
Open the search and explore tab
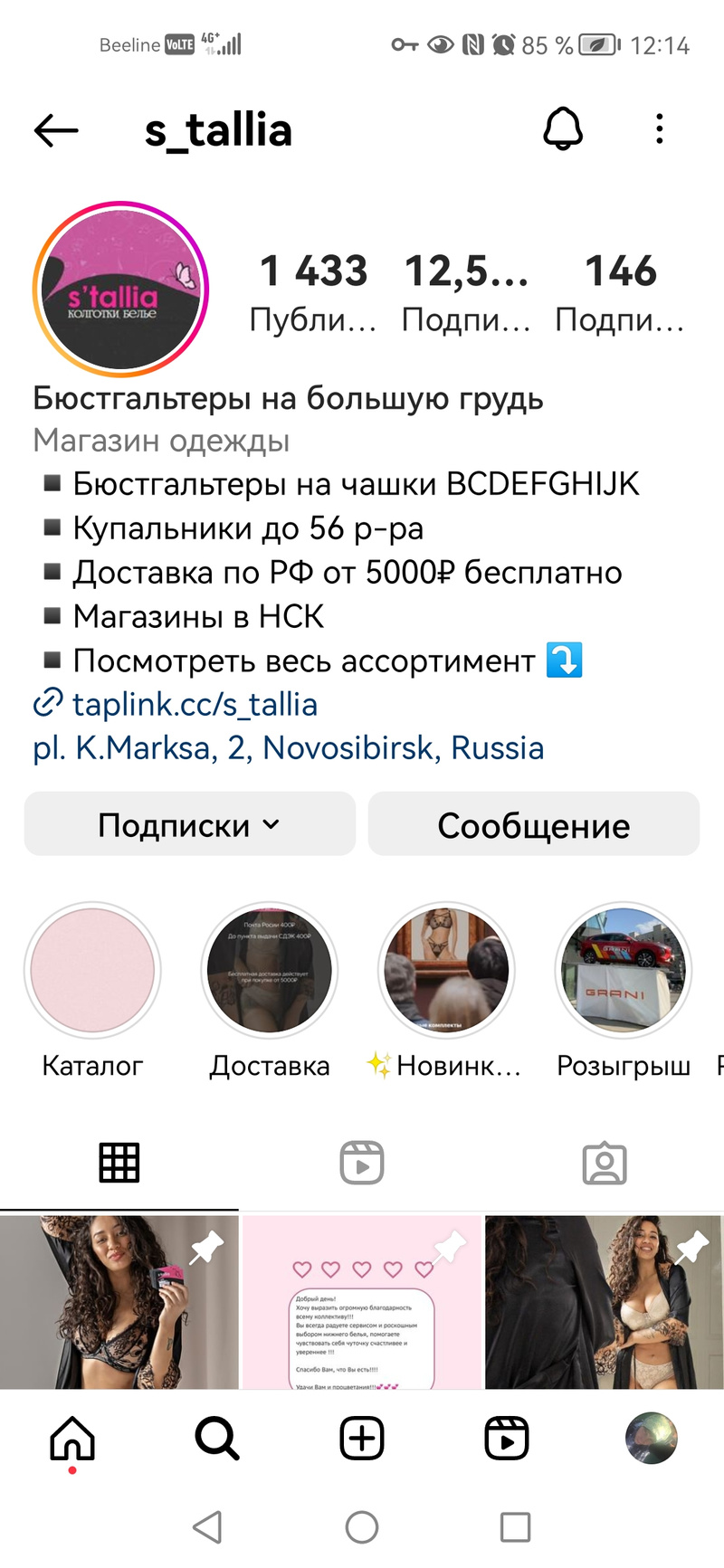pyautogui.click(x=217, y=1438)
